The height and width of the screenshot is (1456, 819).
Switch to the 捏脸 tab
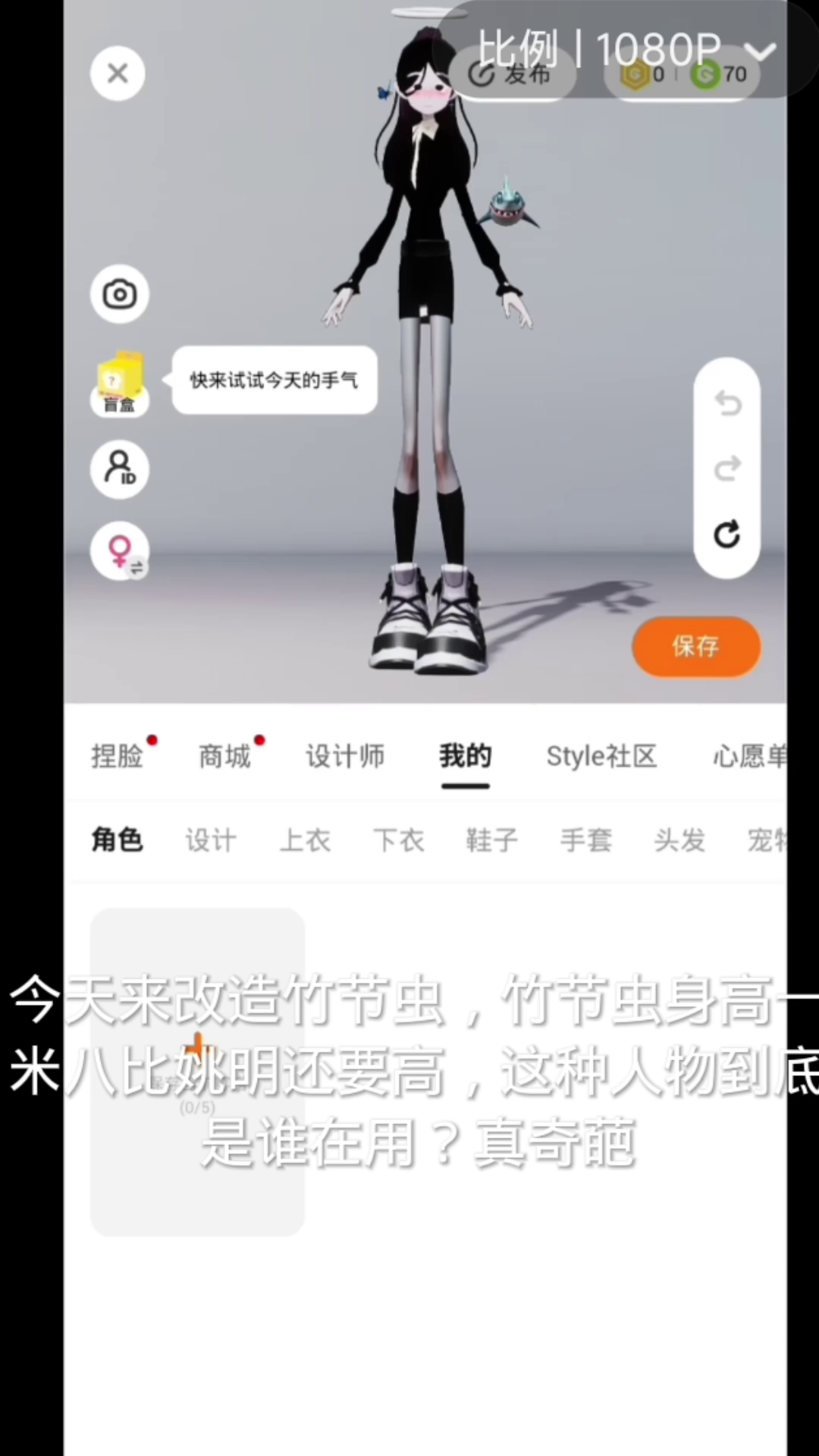tap(117, 756)
